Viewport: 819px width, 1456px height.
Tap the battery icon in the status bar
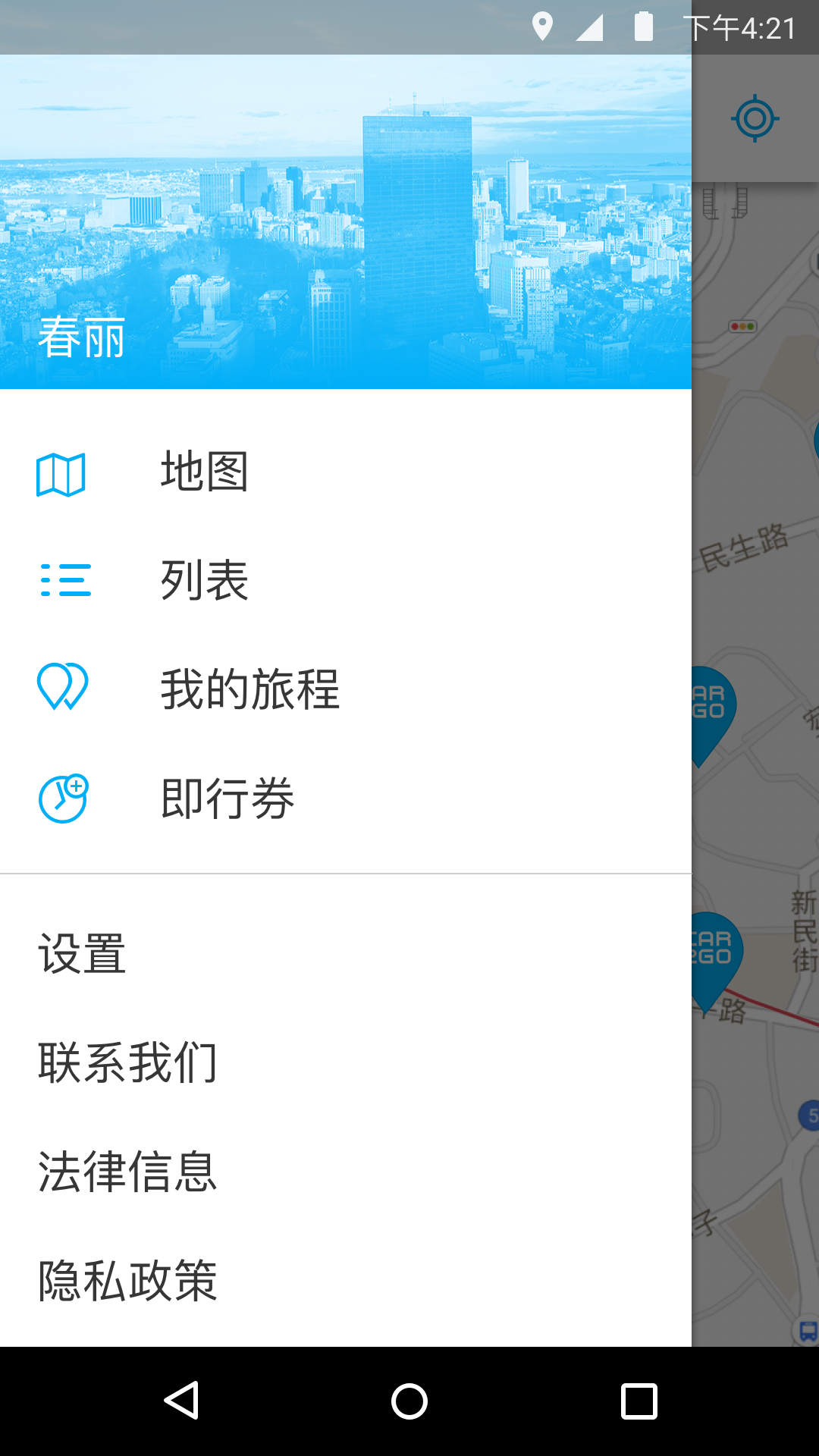coord(642,27)
